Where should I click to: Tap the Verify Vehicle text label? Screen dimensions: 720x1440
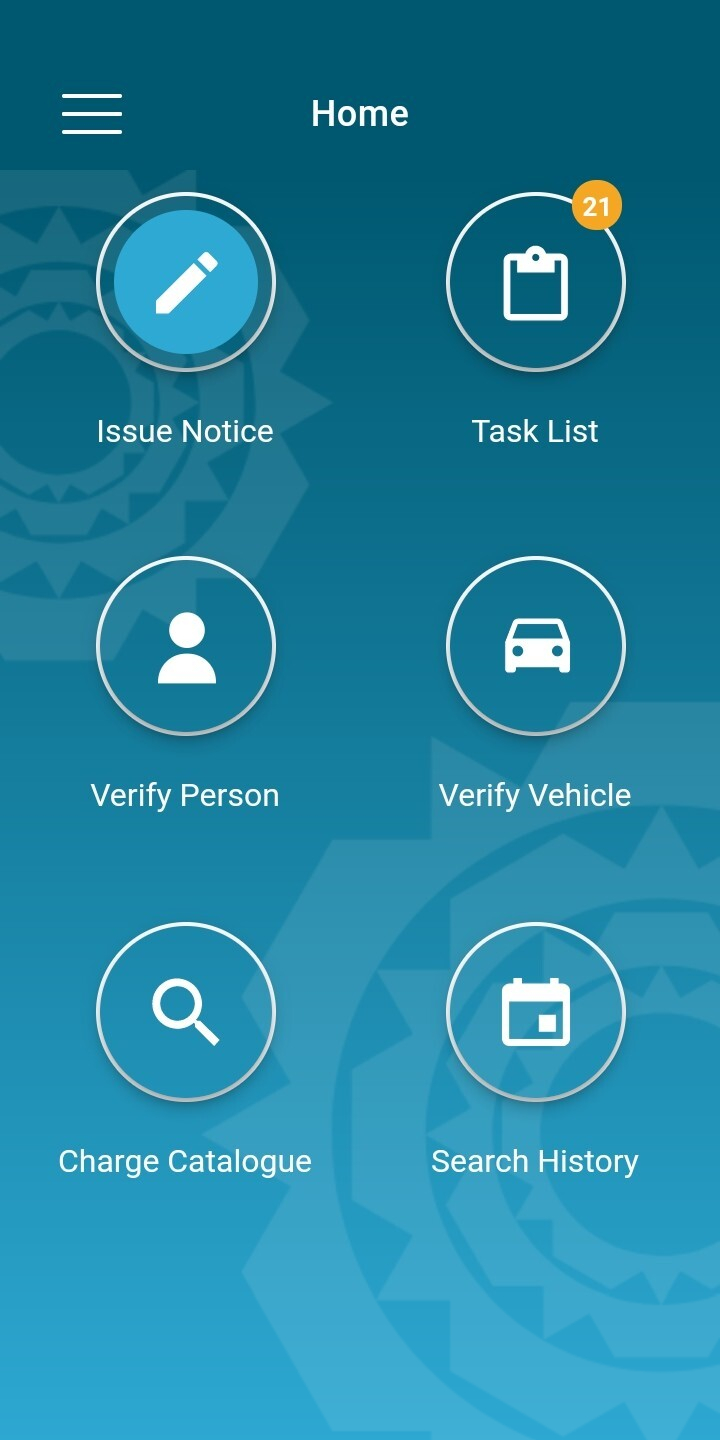tap(536, 795)
